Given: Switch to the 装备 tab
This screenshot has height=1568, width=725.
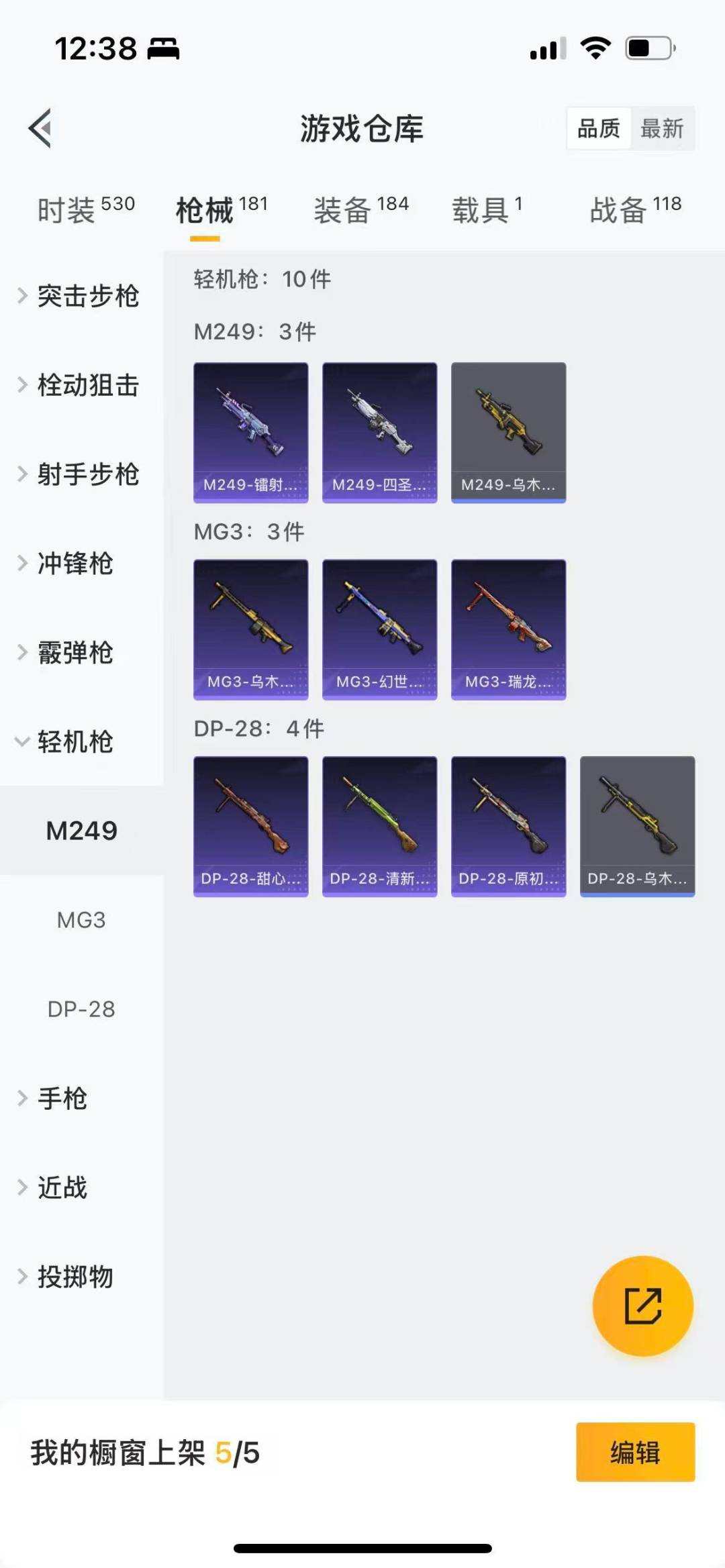Looking at the screenshot, I should pos(344,208).
